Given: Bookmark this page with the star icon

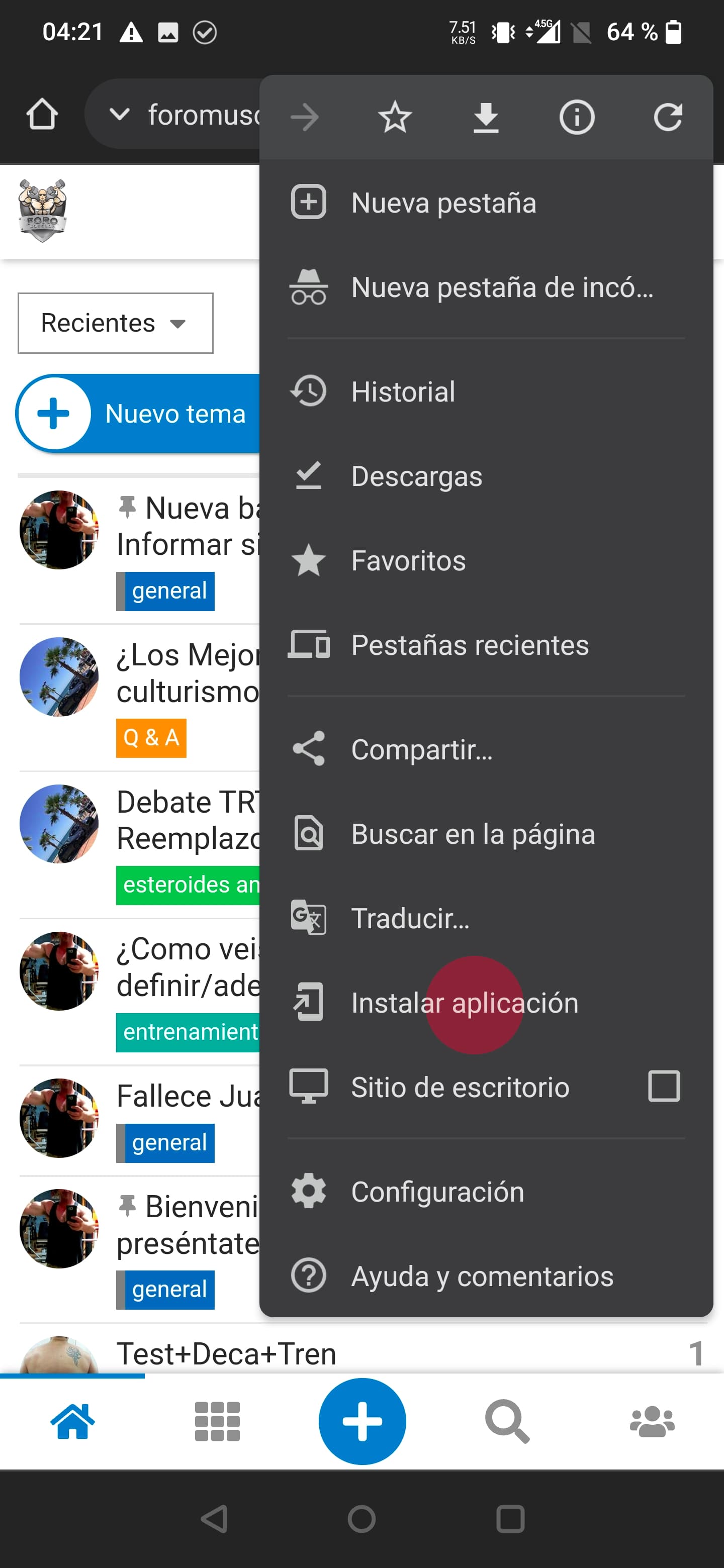Looking at the screenshot, I should (x=395, y=117).
